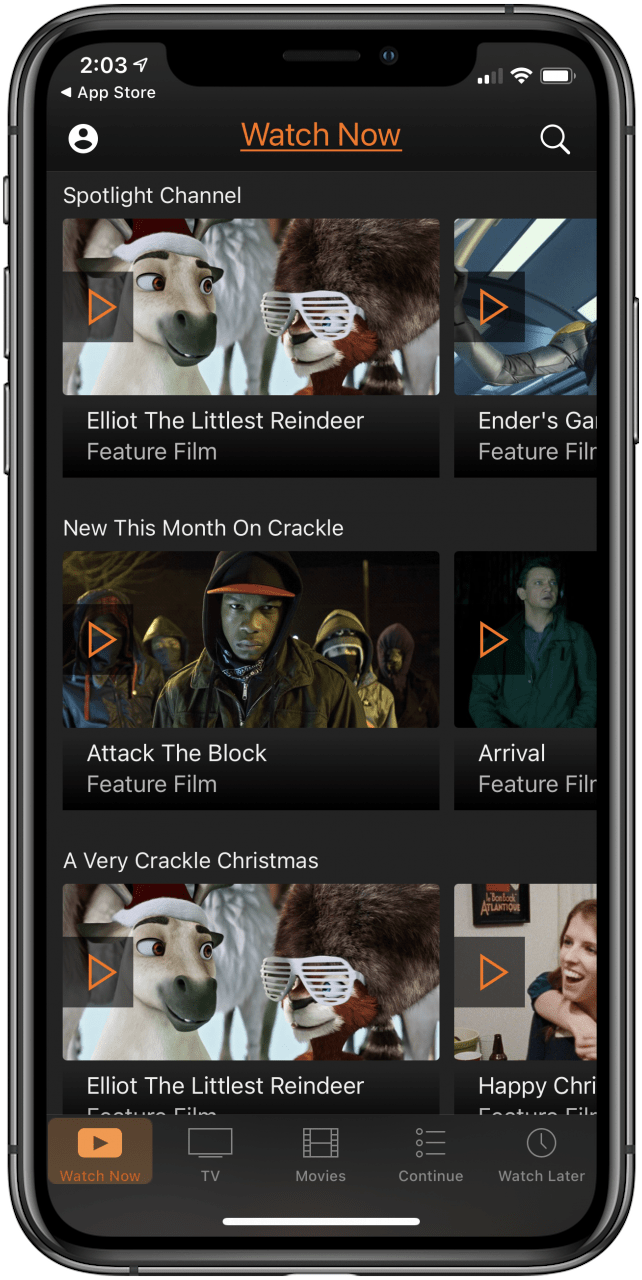The height and width of the screenshot is (1280, 642).
Task: Return to the App Store
Action: click(108, 92)
